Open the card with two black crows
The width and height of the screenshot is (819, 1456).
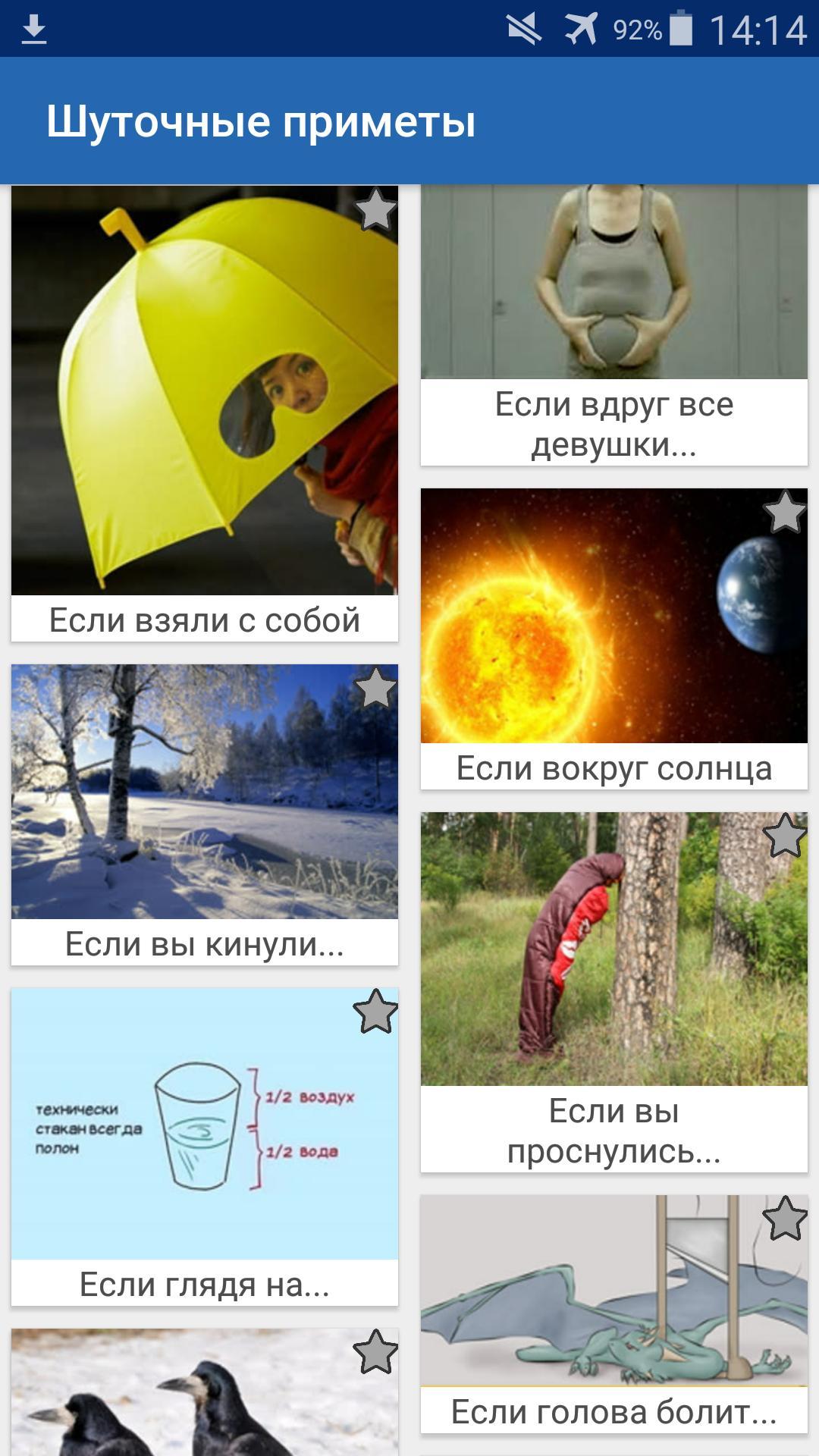pyautogui.click(x=205, y=1392)
